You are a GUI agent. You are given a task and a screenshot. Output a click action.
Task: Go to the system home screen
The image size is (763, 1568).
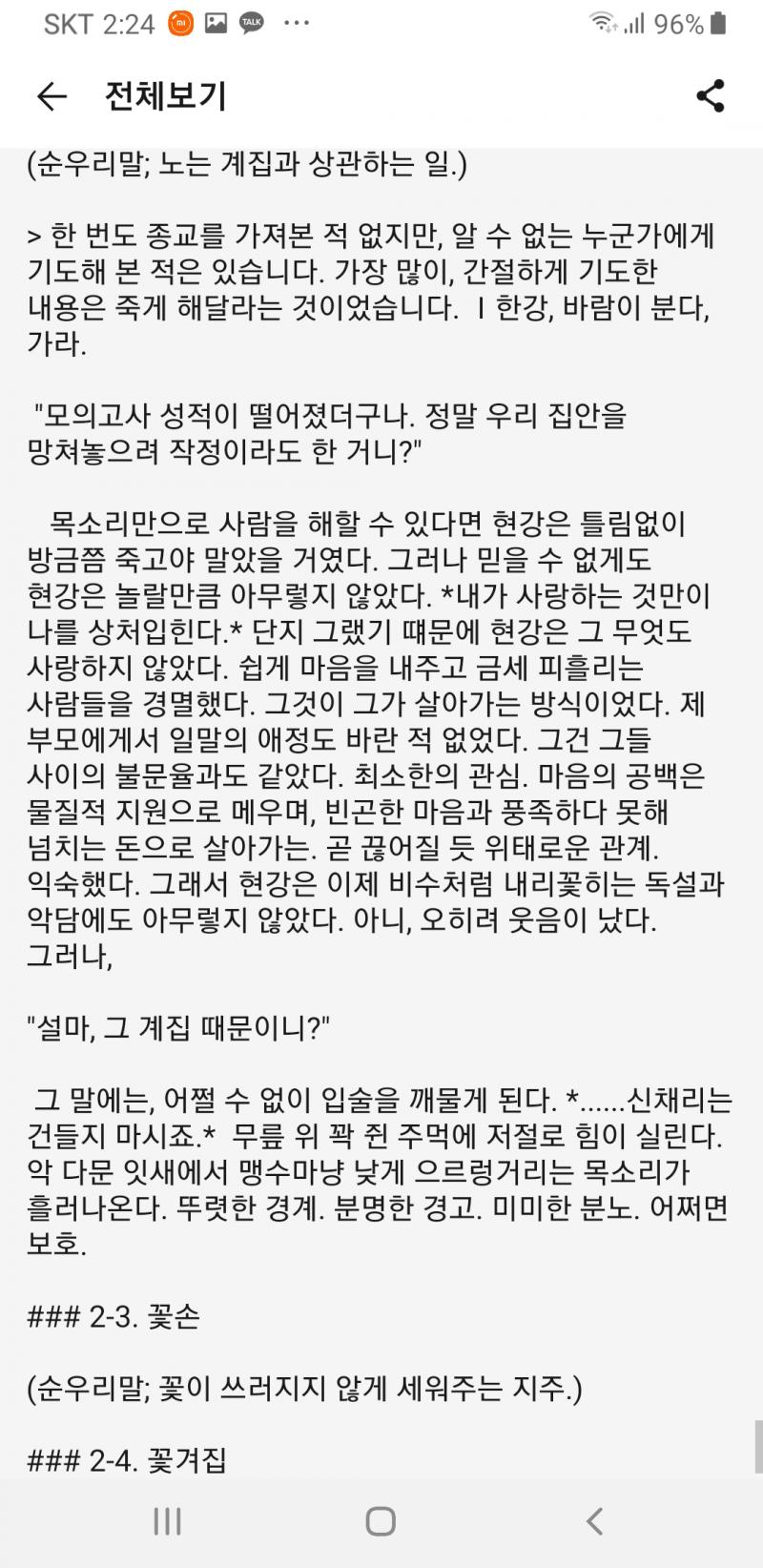[381, 1521]
